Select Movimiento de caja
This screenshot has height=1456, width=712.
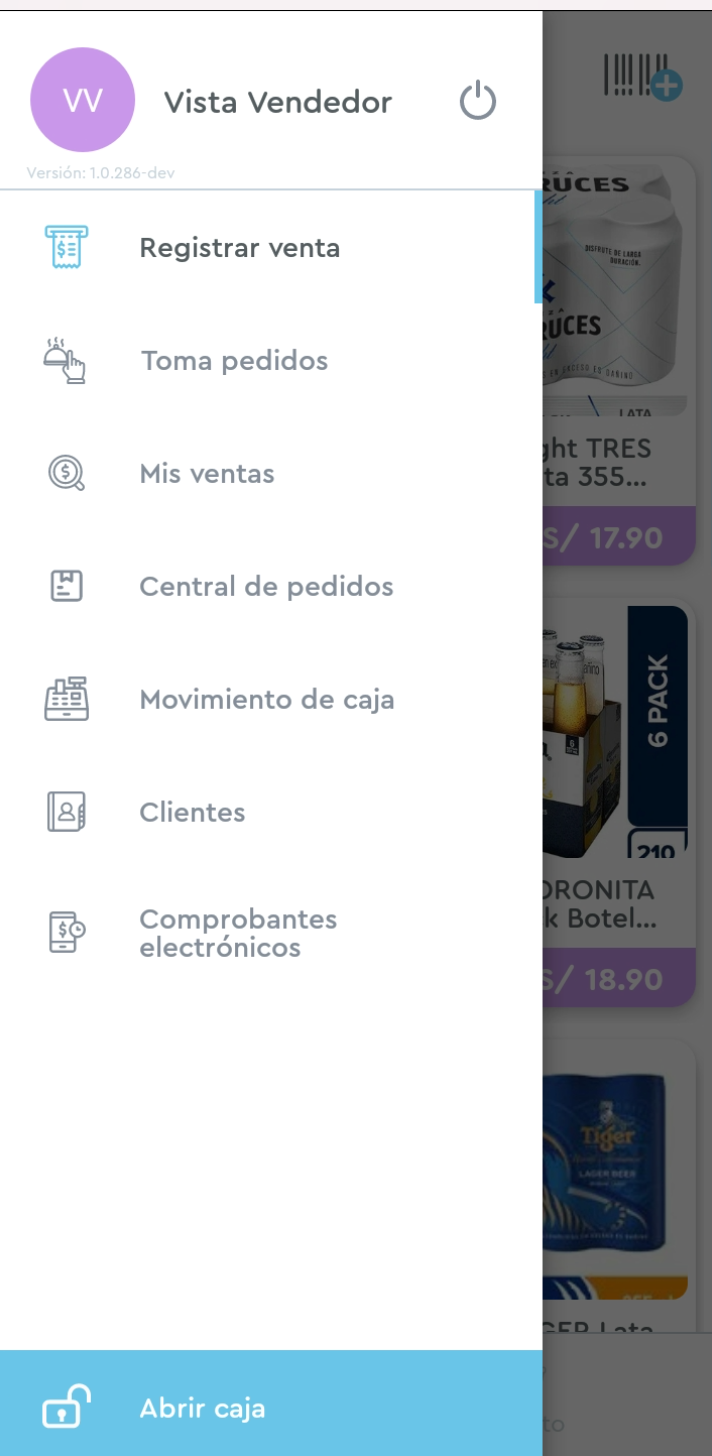tap(267, 700)
